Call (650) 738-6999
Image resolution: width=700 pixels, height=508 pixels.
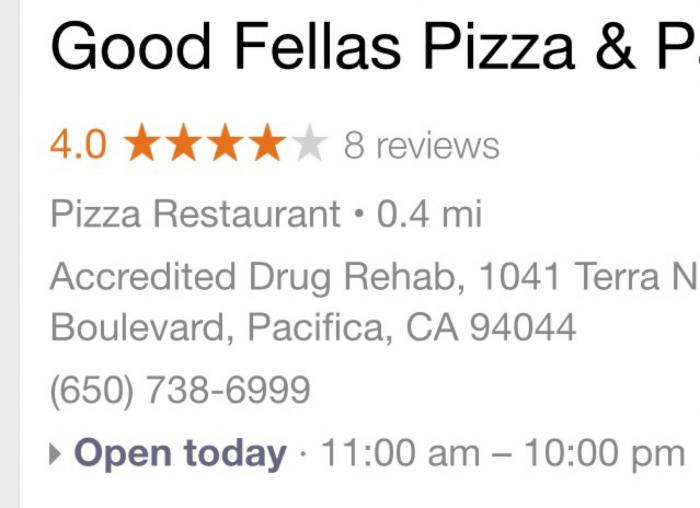click(x=180, y=389)
